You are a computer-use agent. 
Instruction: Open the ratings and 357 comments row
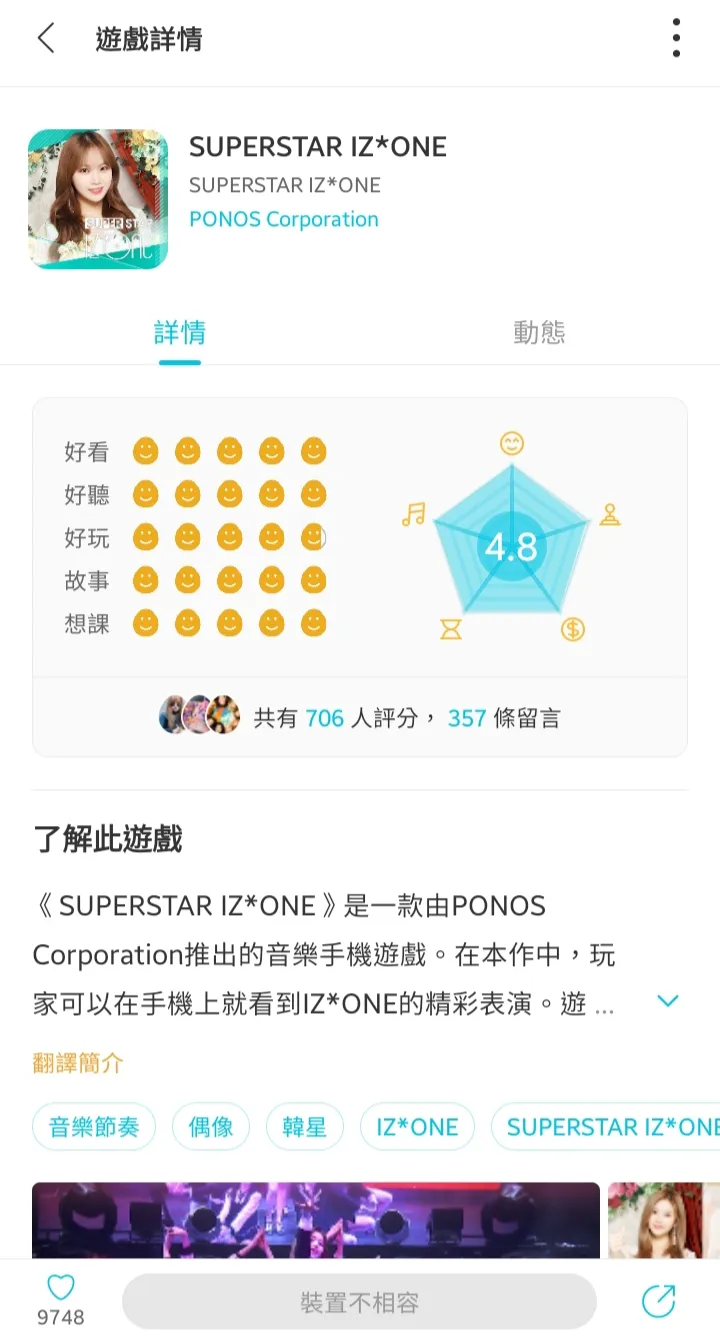(x=360, y=717)
